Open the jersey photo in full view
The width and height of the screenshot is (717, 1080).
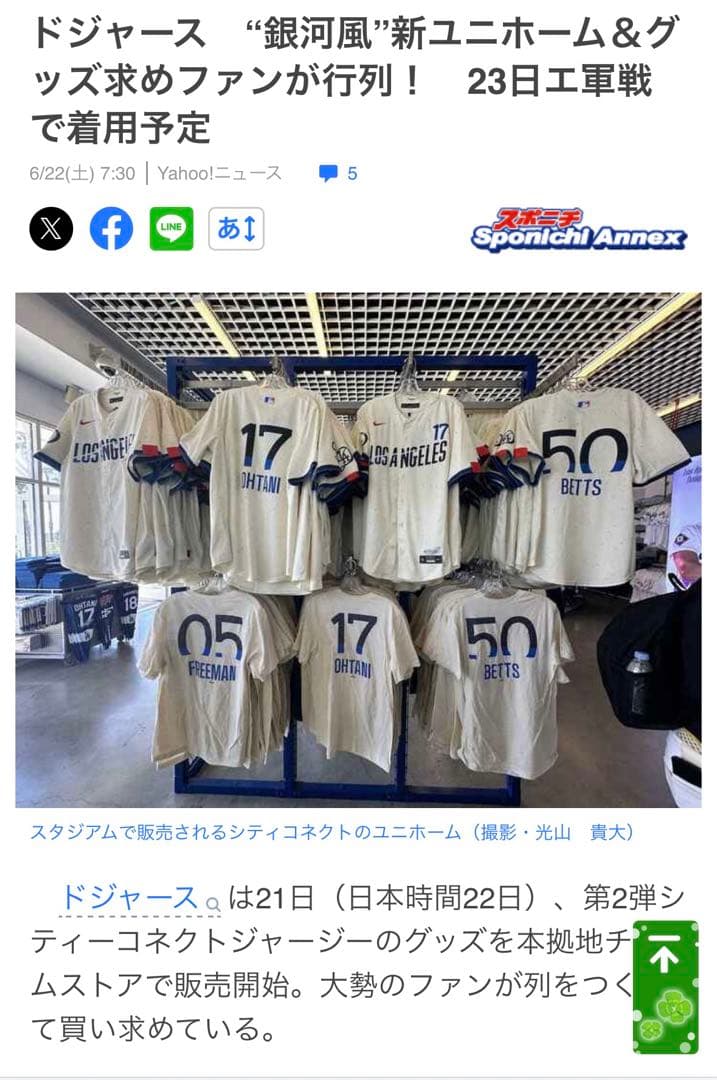pos(358,550)
